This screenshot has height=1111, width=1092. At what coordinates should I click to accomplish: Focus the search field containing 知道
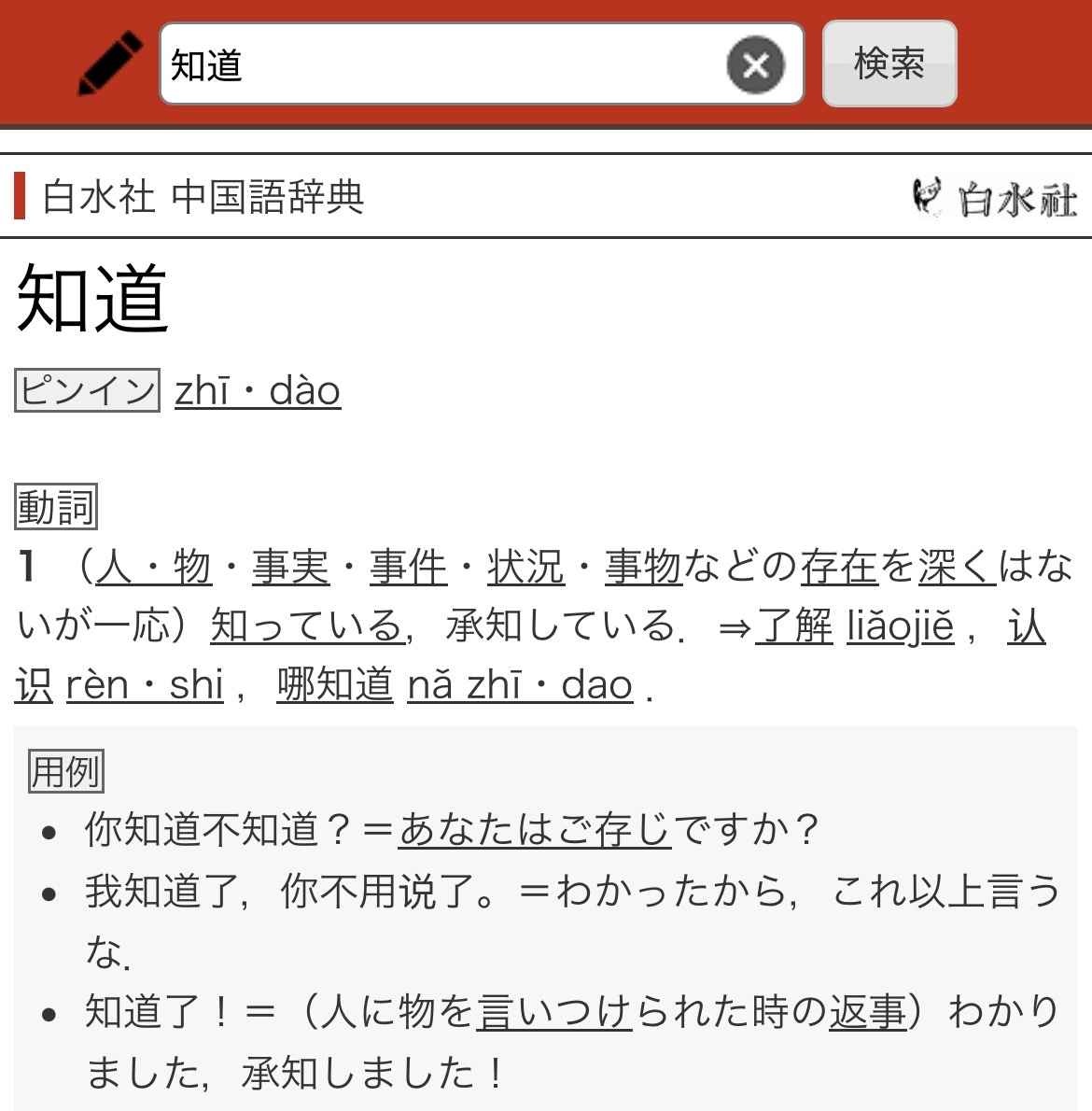(x=439, y=64)
